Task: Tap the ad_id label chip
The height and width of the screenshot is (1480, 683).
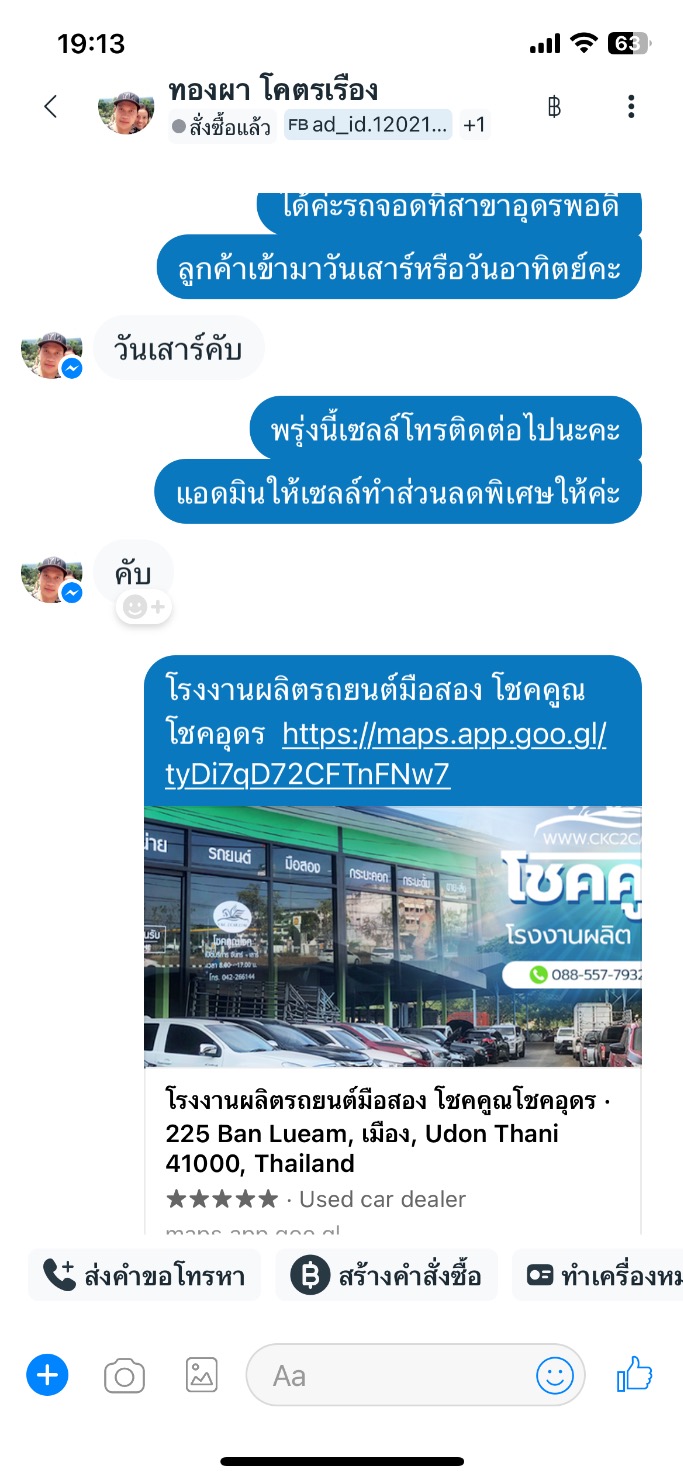Action: [368, 125]
